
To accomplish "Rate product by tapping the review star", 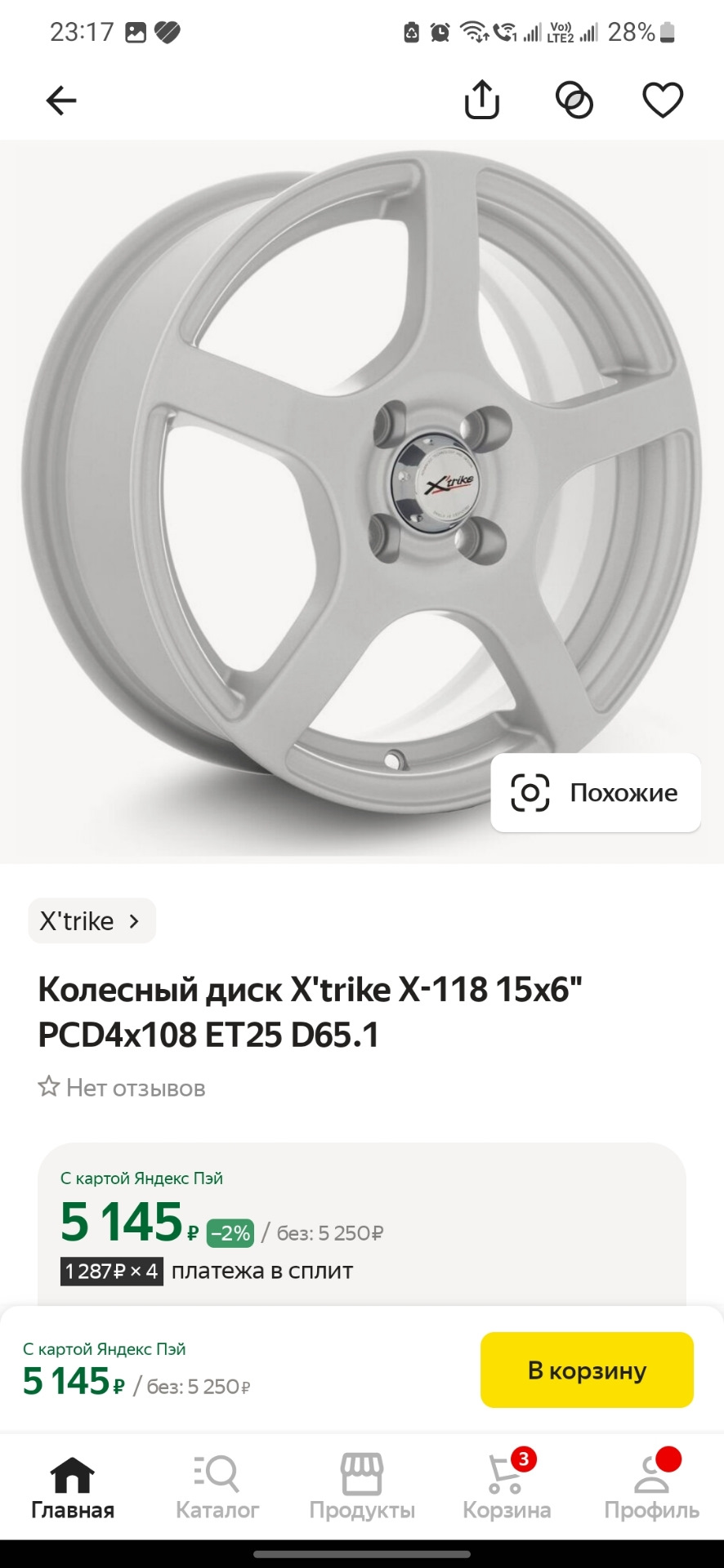I will tap(50, 1086).
